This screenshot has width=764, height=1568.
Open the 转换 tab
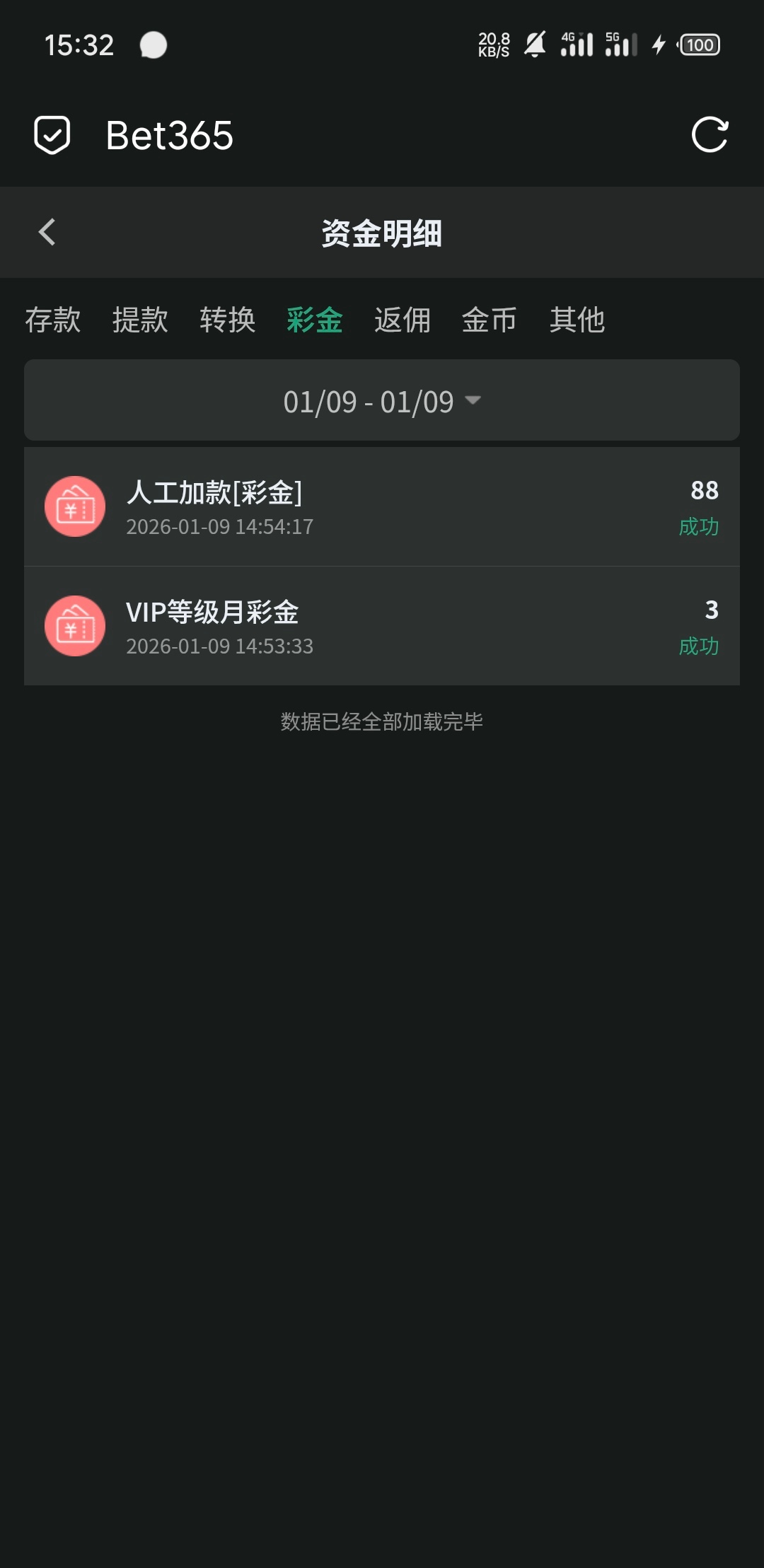click(x=228, y=320)
